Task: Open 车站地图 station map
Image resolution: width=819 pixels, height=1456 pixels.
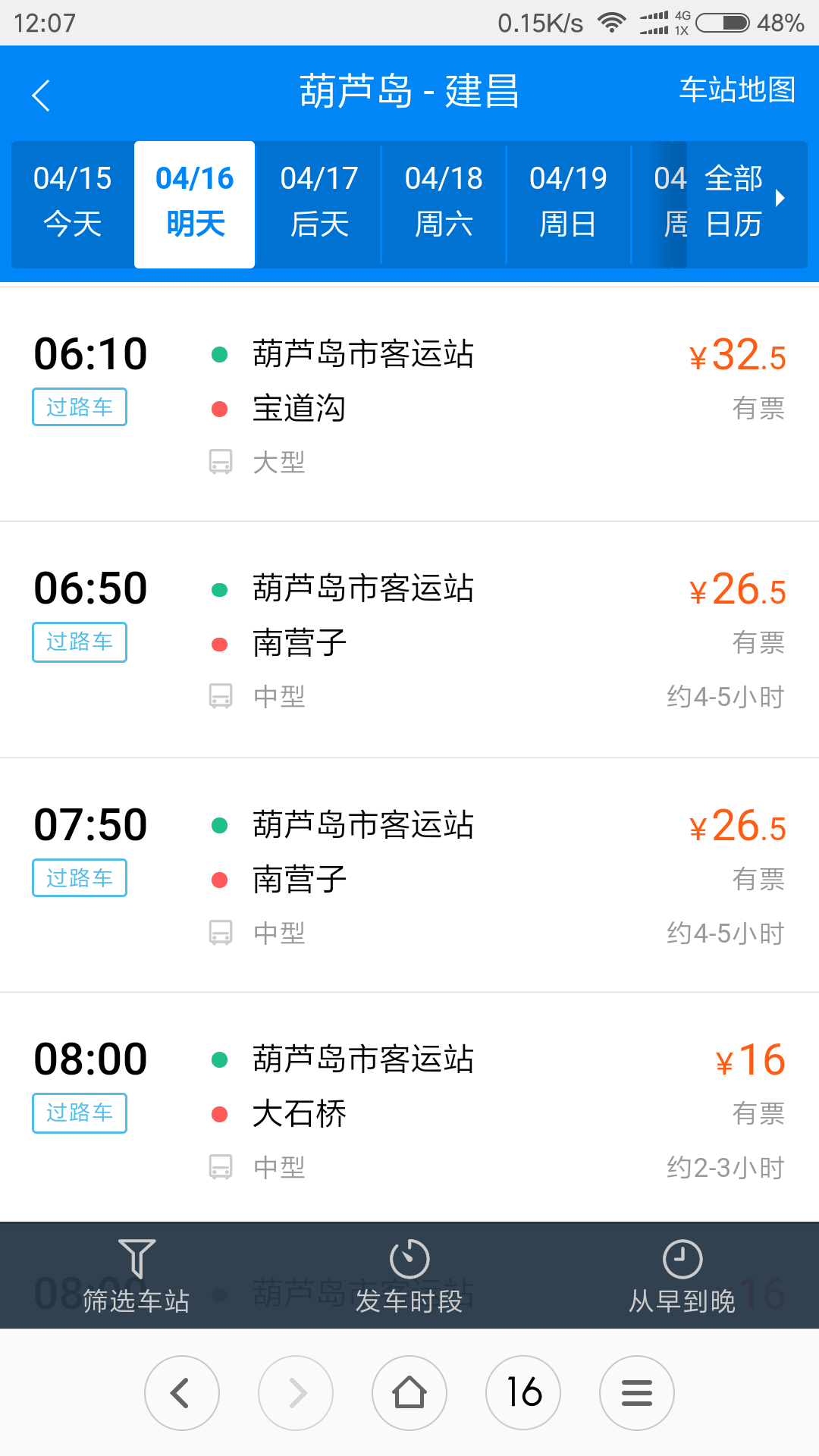Action: click(736, 90)
